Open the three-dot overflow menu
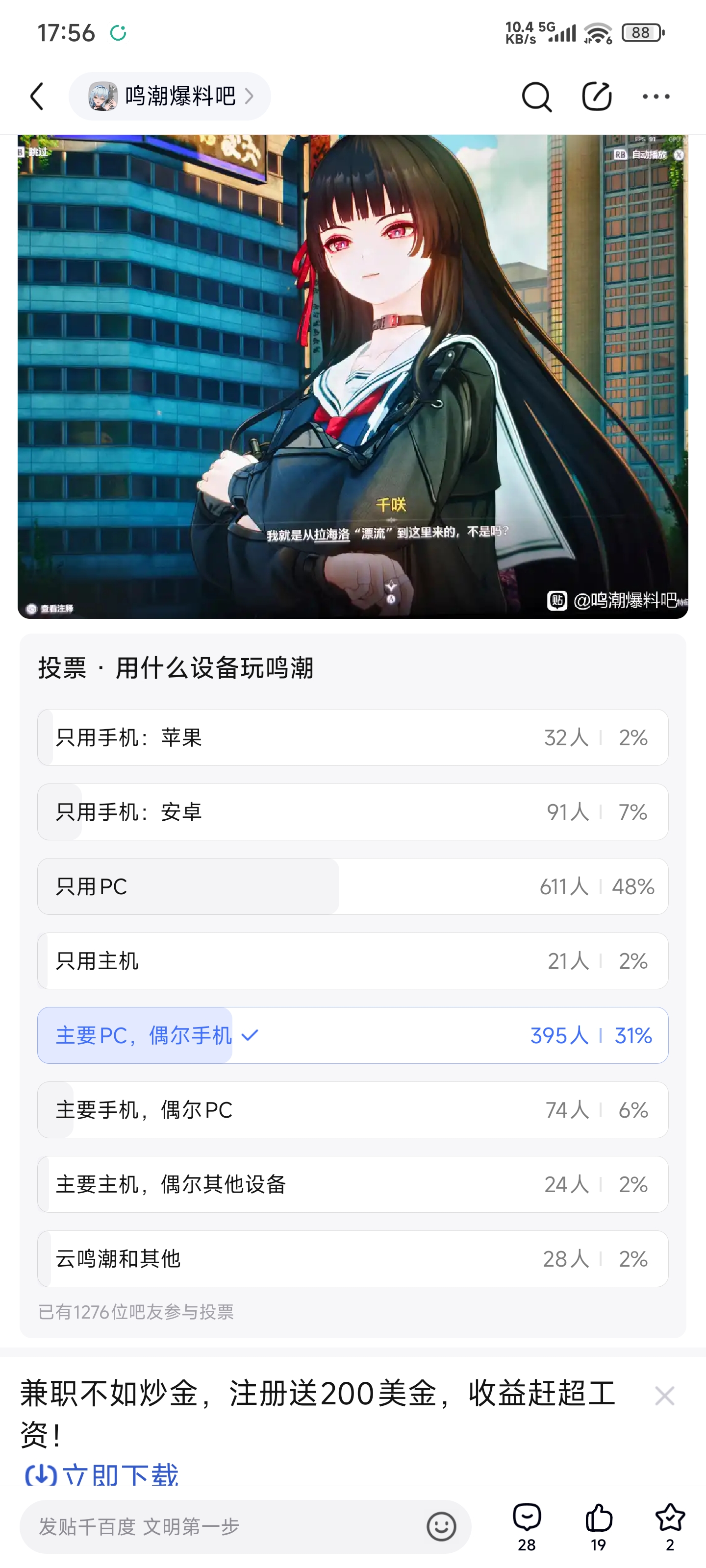The width and height of the screenshot is (706, 1568). pos(656,96)
